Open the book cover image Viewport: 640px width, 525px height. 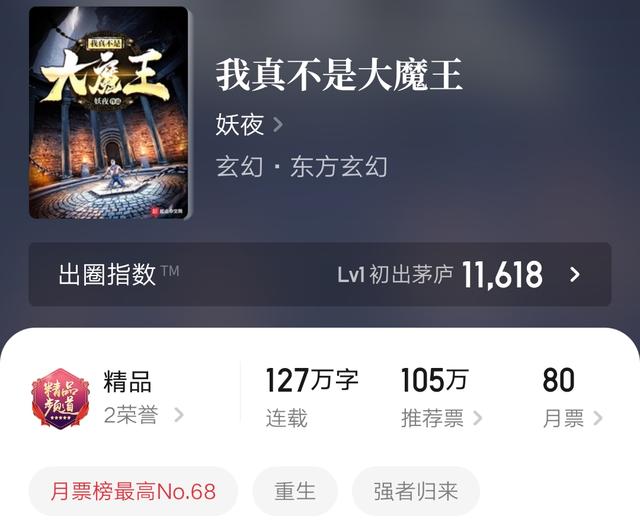pyautogui.click(x=109, y=113)
